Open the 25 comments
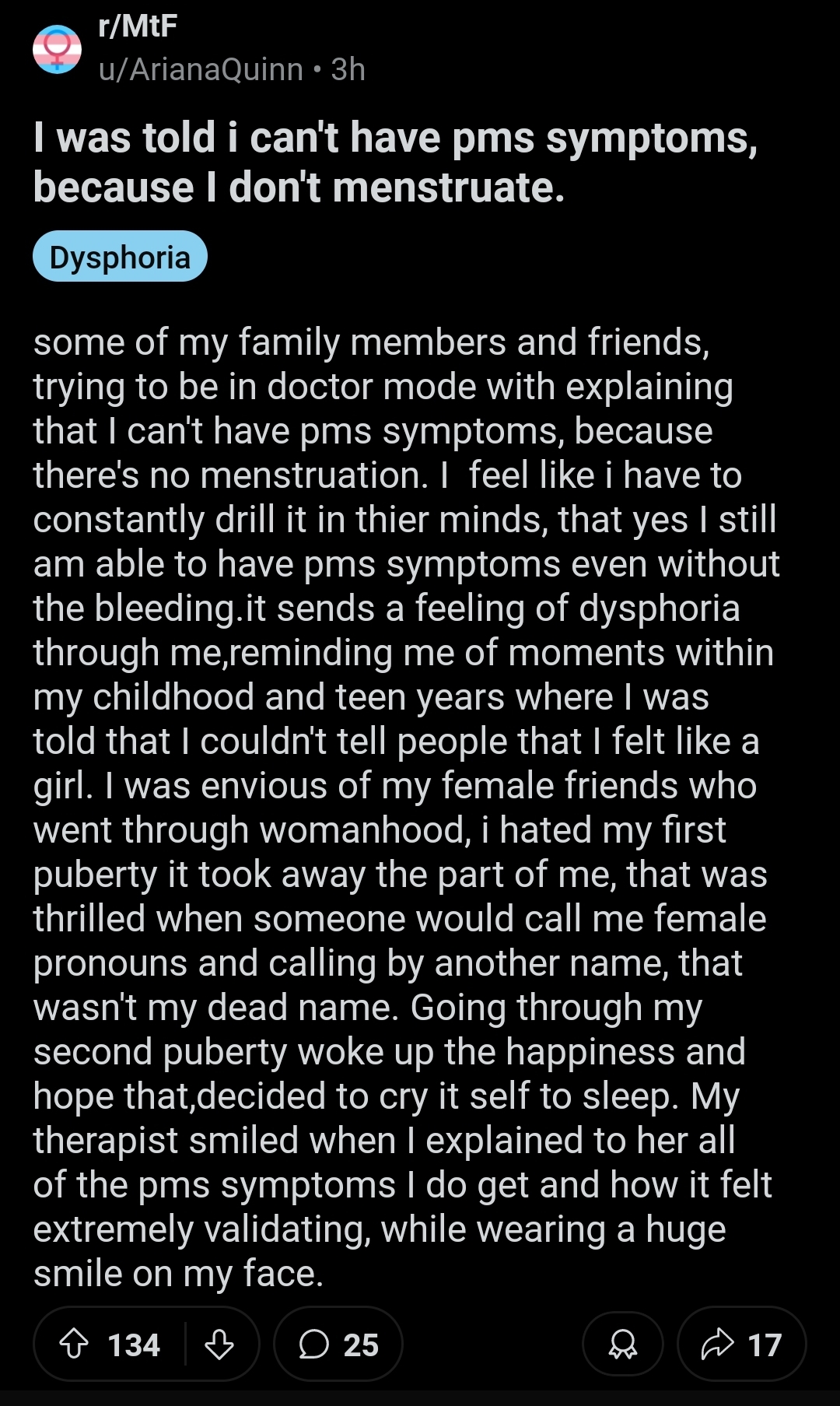Image resolution: width=840 pixels, height=1406 pixels. pyautogui.click(x=338, y=1345)
